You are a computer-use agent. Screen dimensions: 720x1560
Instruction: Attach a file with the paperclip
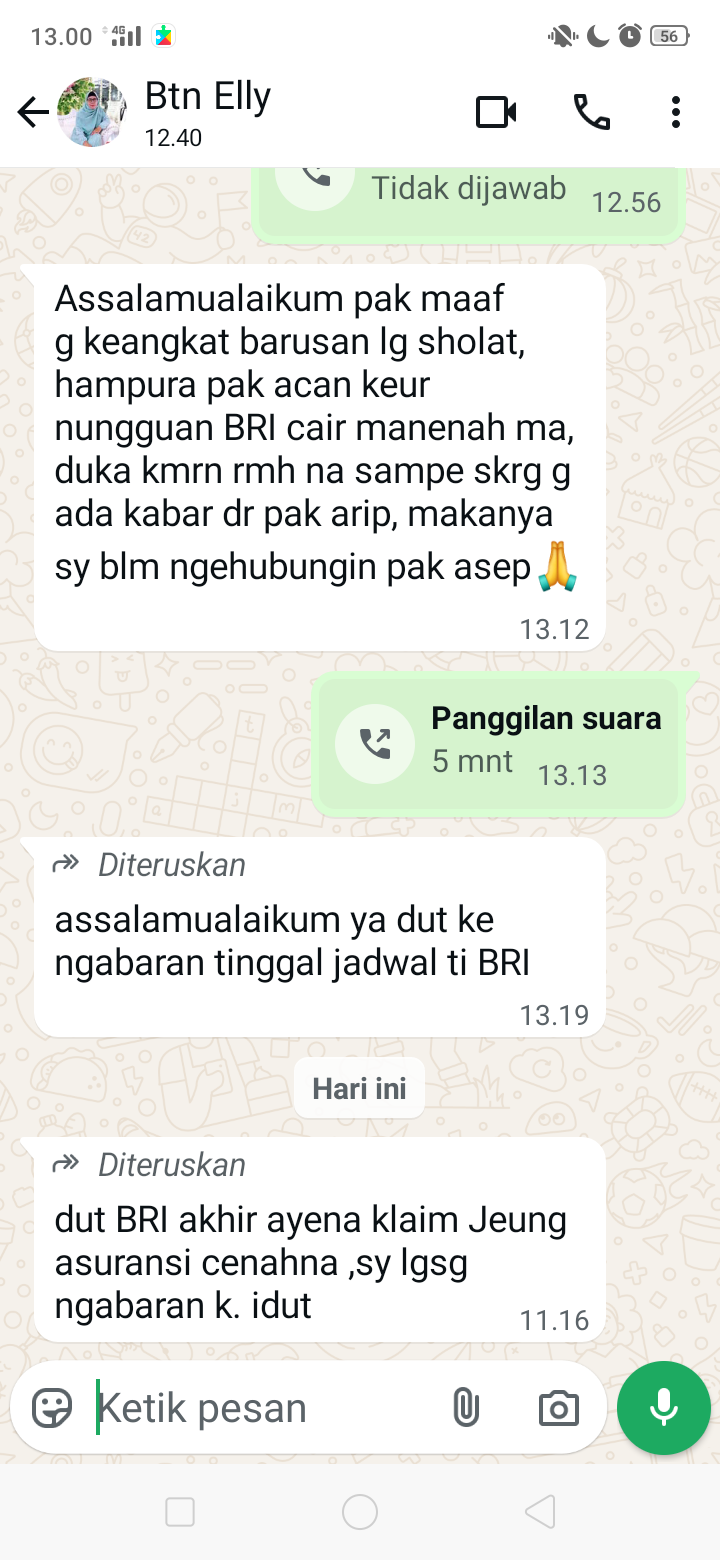coord(465,1408)
